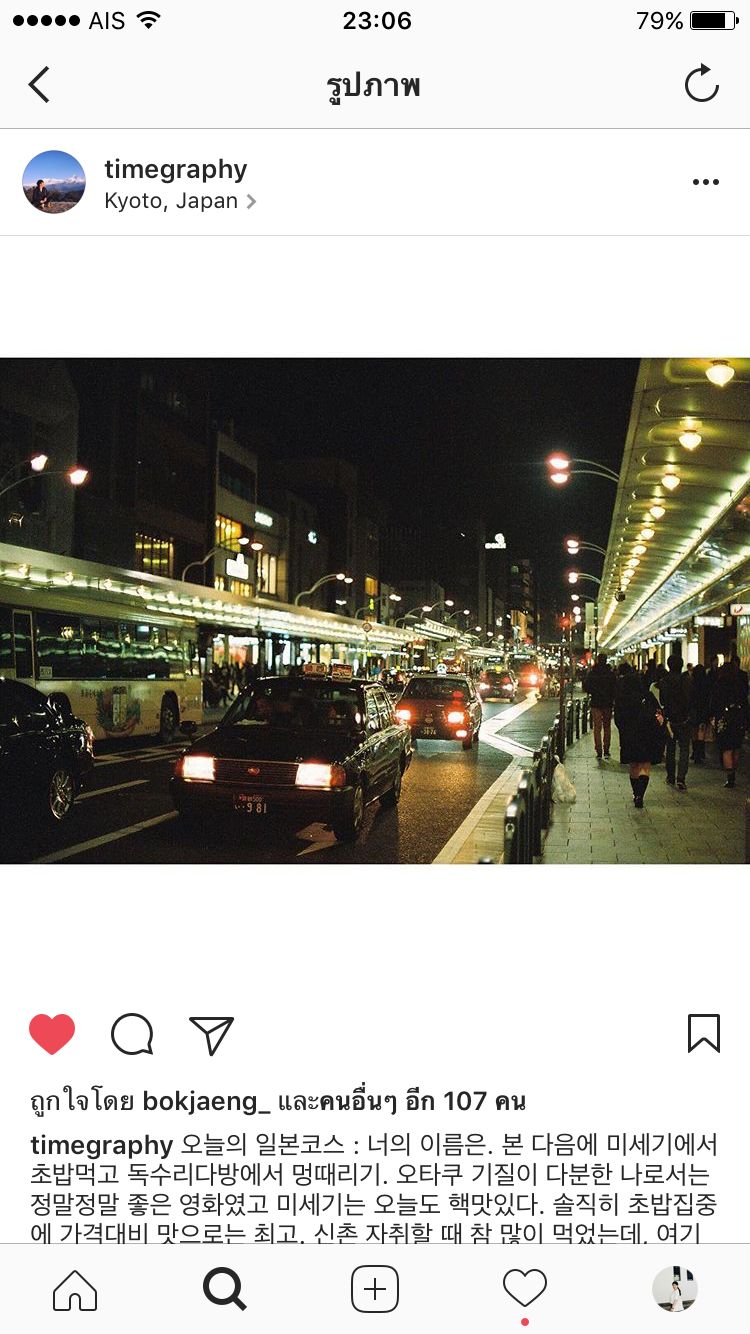
Task: Unlike the post with the red heart
Action: point(52,1034)
